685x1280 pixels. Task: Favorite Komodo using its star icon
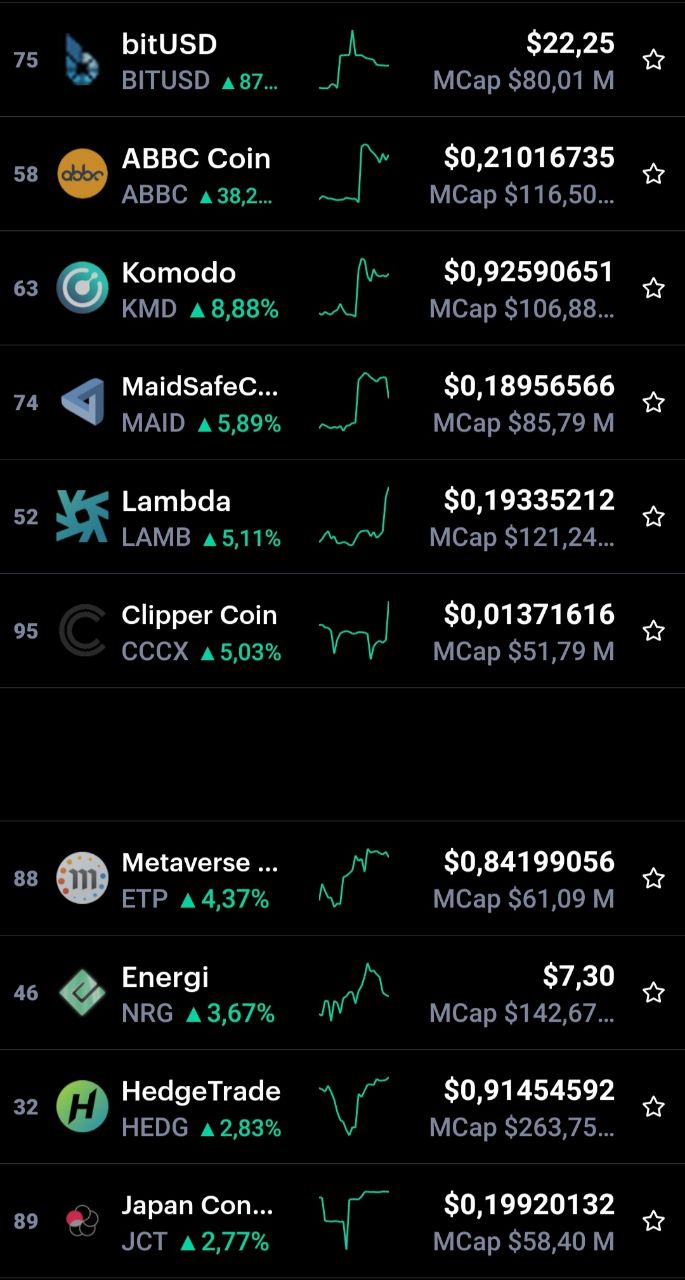pyautogui.click(x=654, y=288)
